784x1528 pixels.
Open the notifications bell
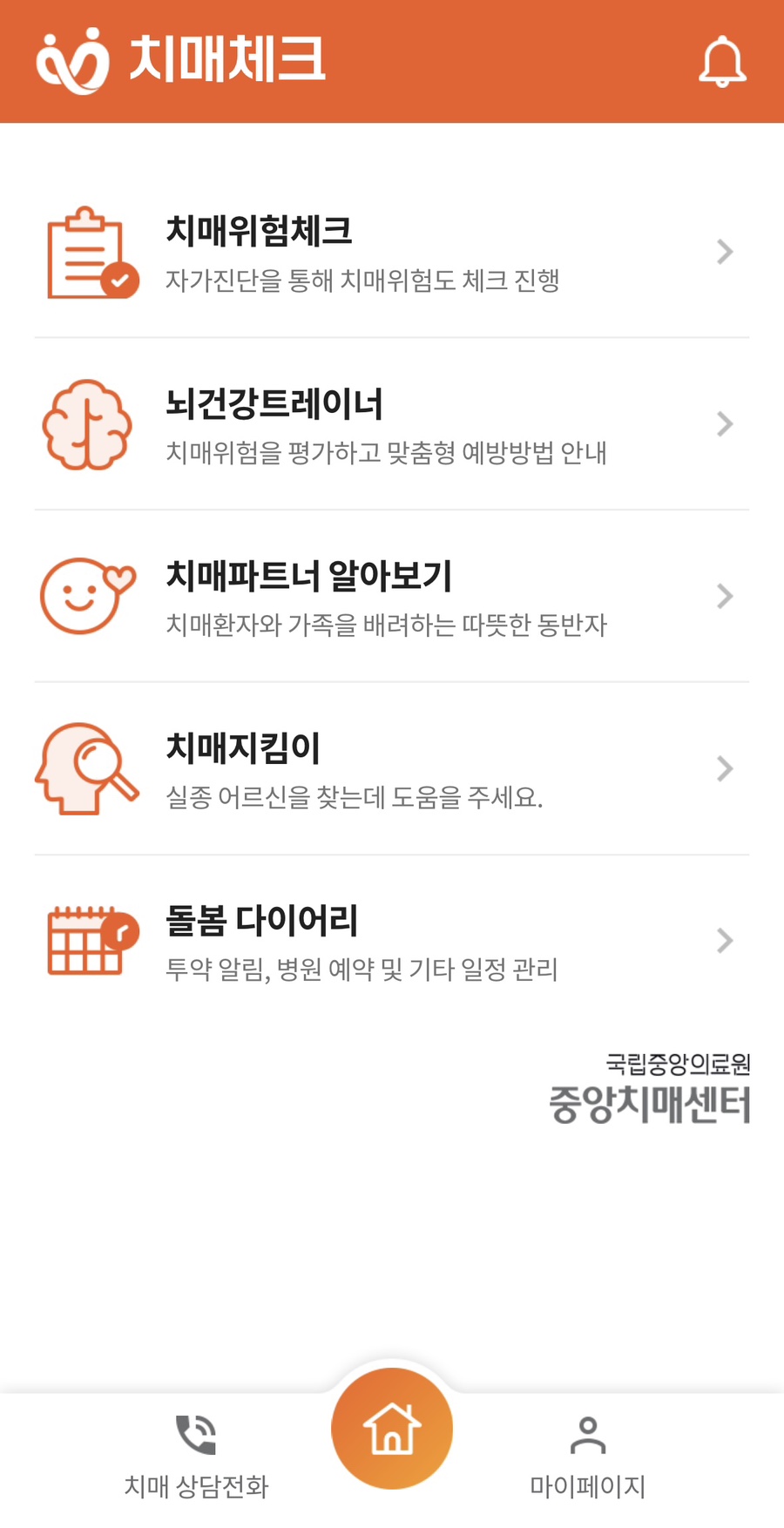tap(722, 62)
